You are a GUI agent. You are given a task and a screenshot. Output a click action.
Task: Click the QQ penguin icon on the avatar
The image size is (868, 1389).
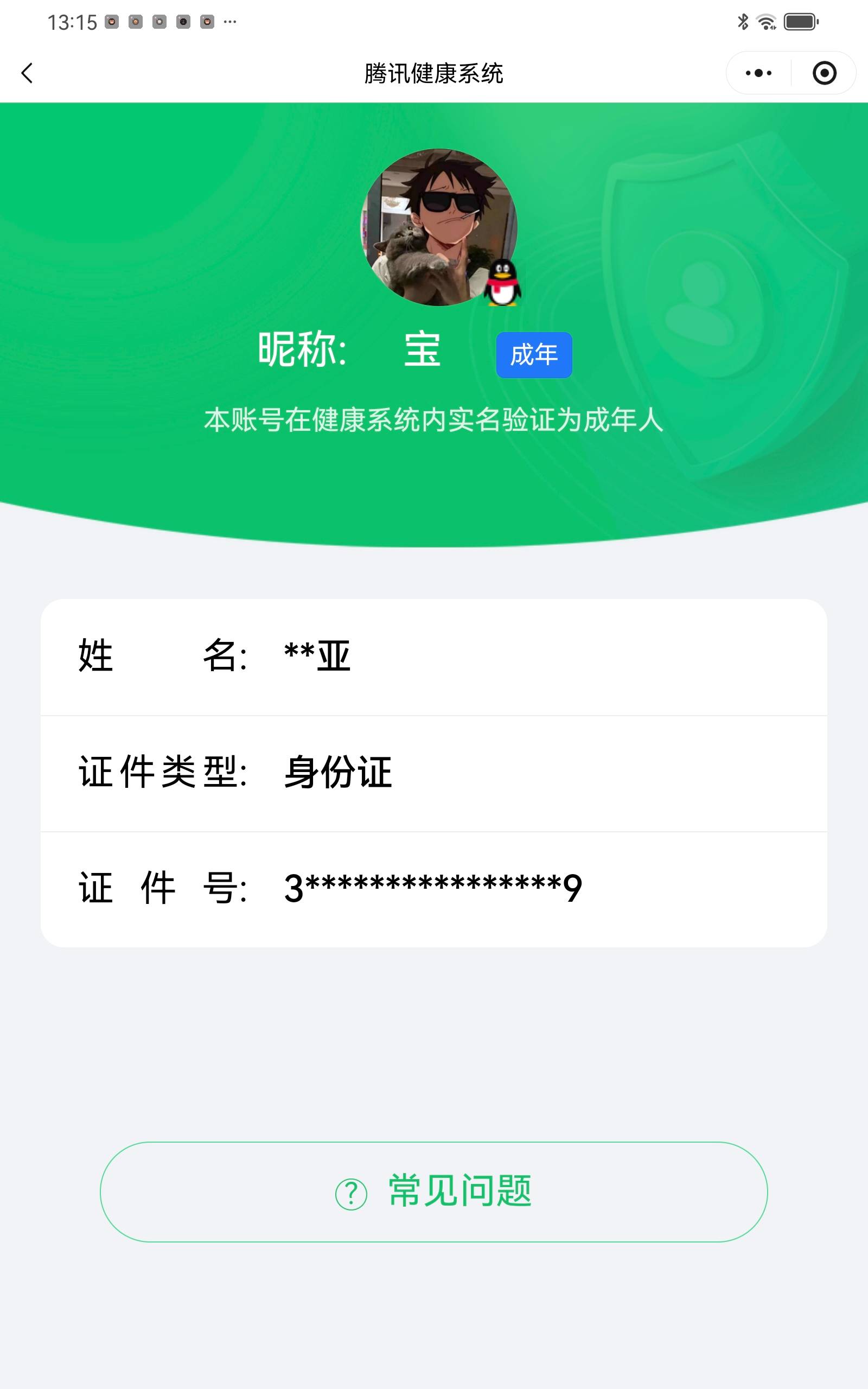[x=502, y=285]
